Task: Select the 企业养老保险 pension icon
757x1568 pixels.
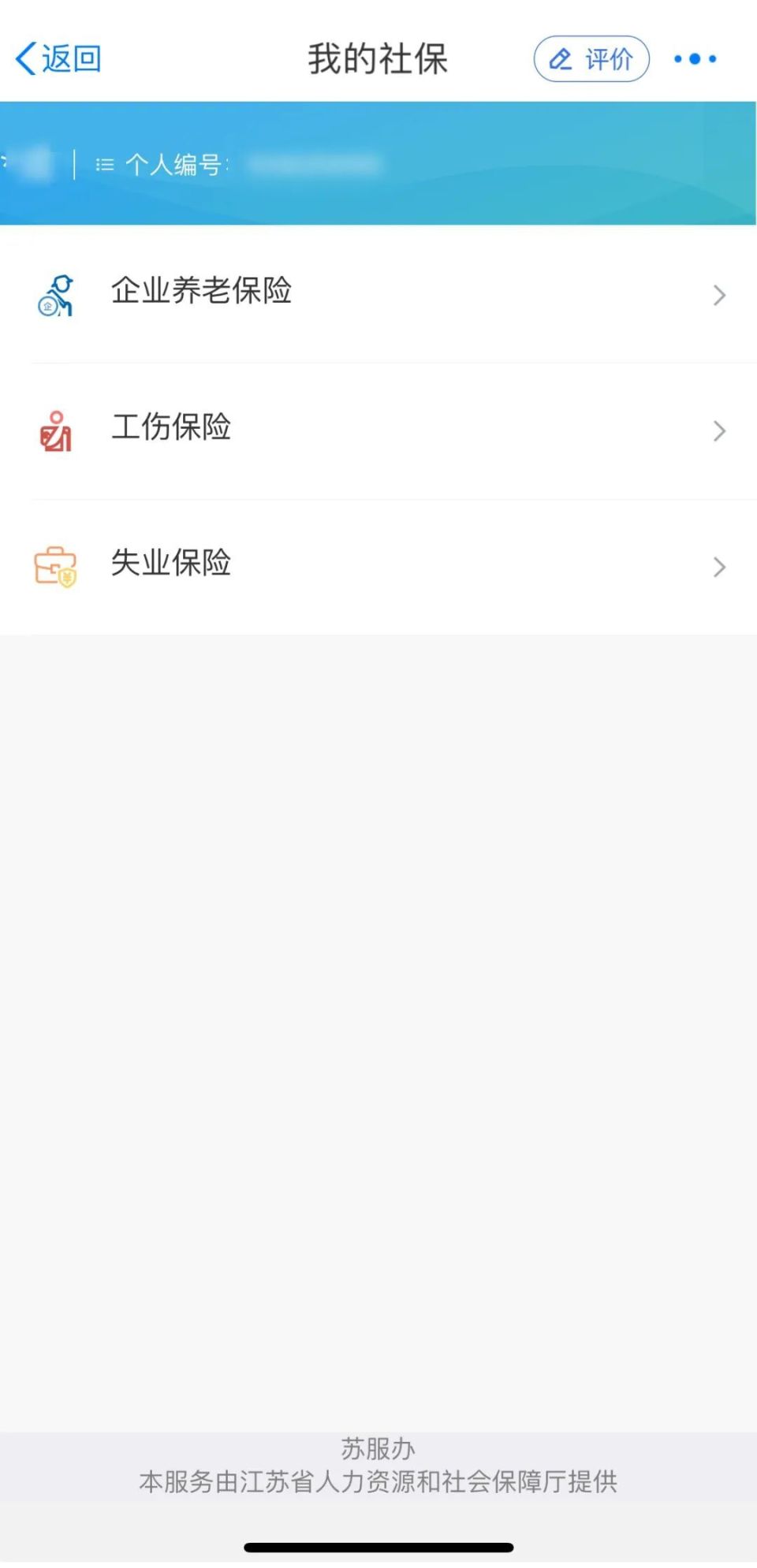Action: point(57,294)
